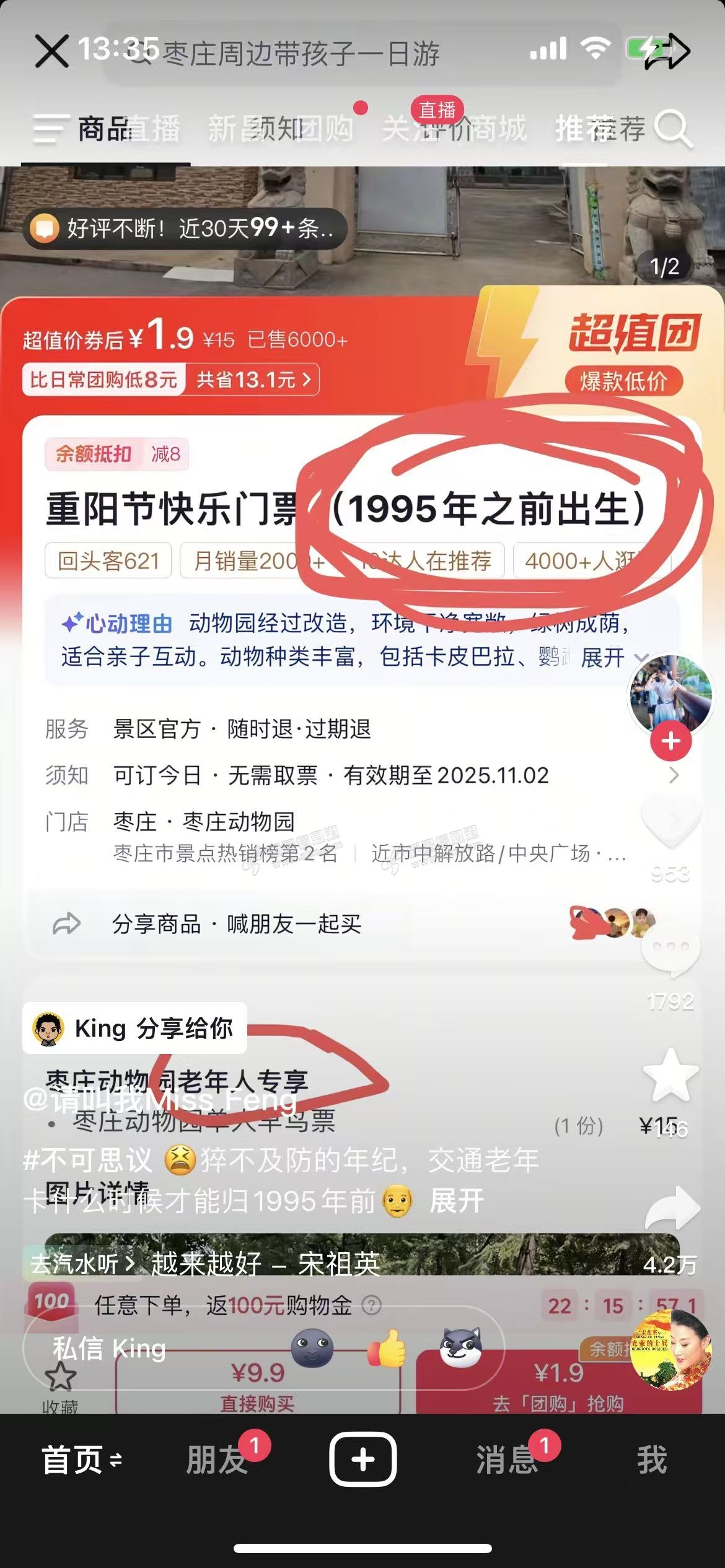Open the search magnifier icon

pos(673,129)
